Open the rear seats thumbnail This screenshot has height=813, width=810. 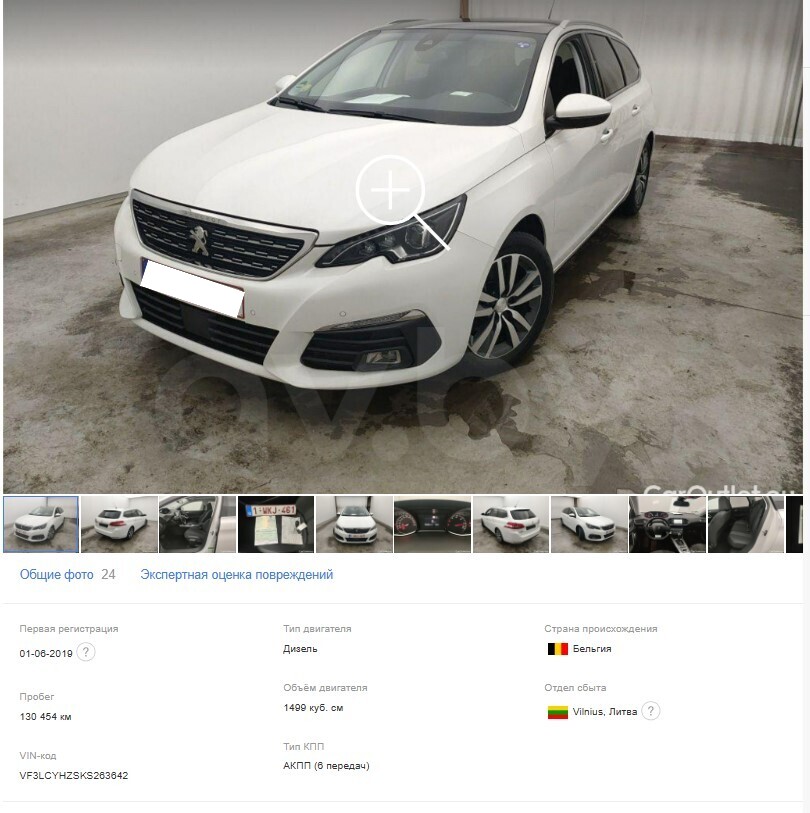pos(745,524)
